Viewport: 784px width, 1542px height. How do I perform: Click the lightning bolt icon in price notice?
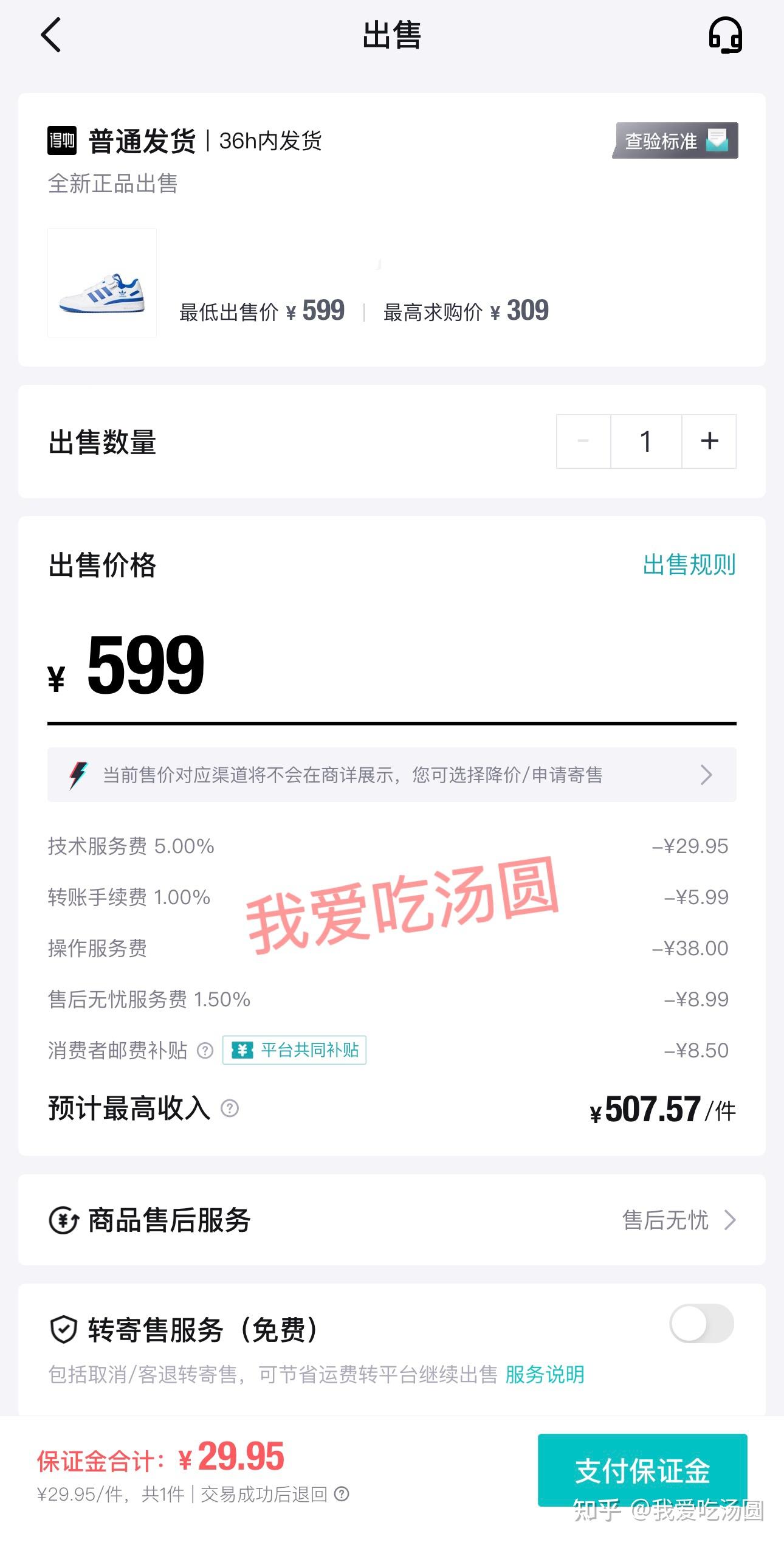(x=77, y=775)
